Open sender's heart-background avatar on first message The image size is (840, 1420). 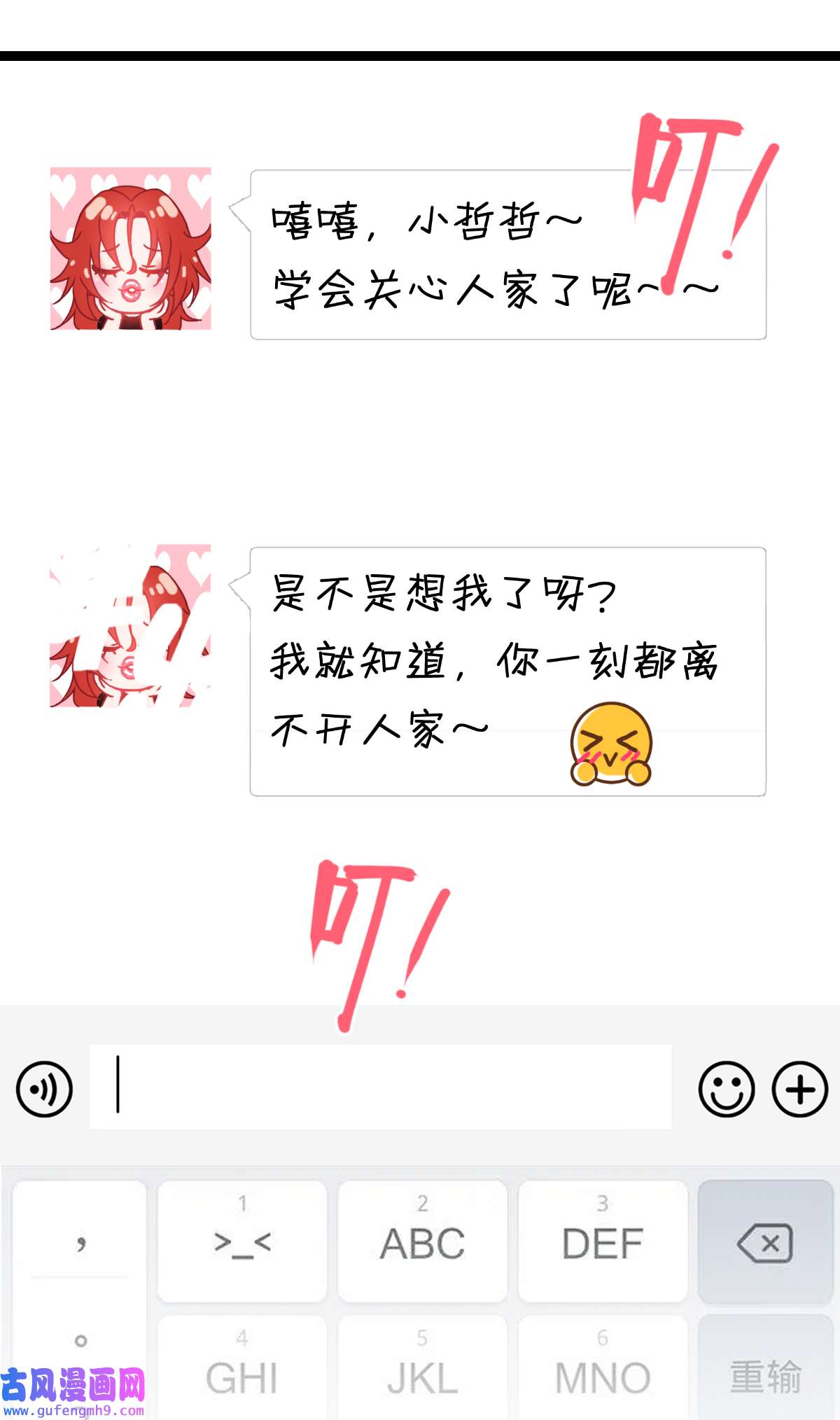(x=129, y=249)
